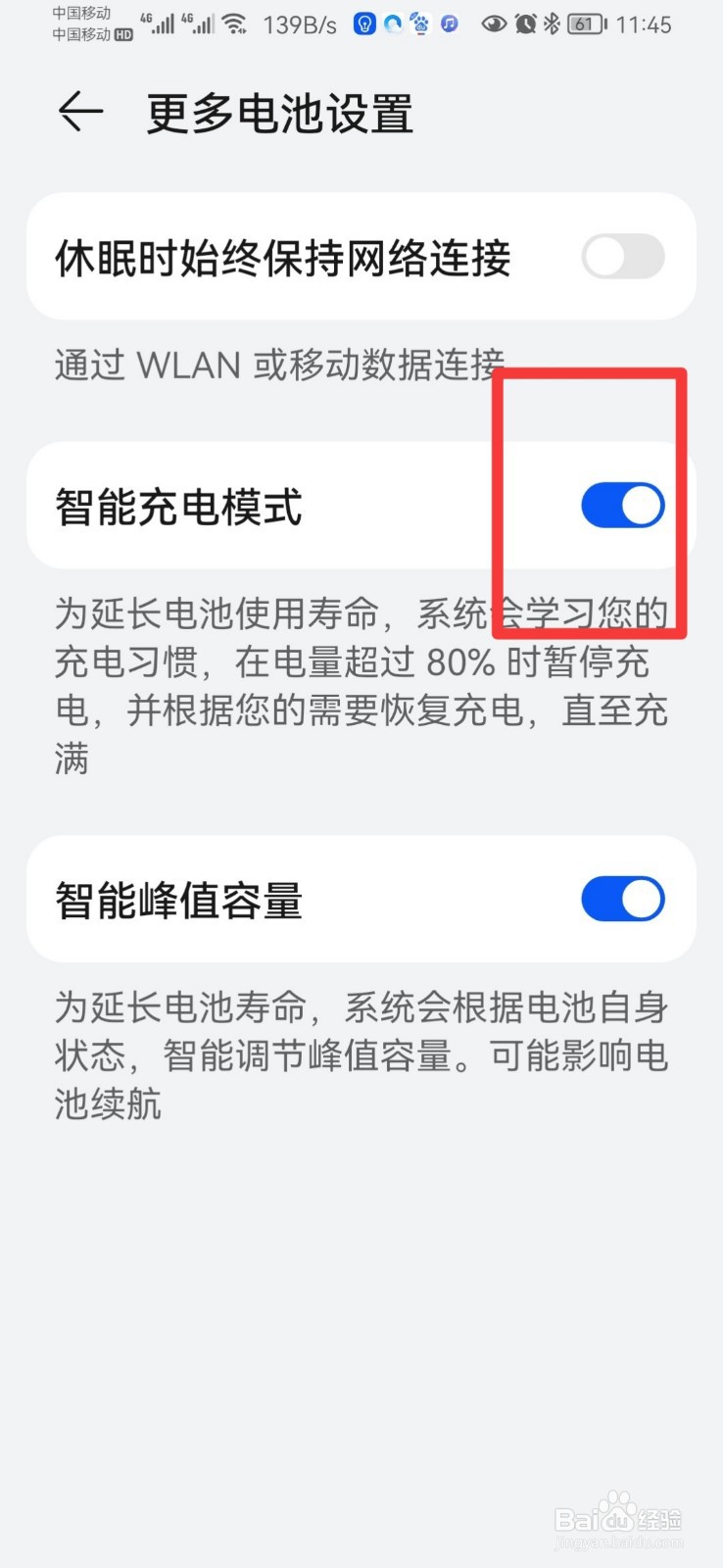Open the flashlight bulb notification icon
The width and height of the screenshot is (723, 1568).
click(364, 24)
